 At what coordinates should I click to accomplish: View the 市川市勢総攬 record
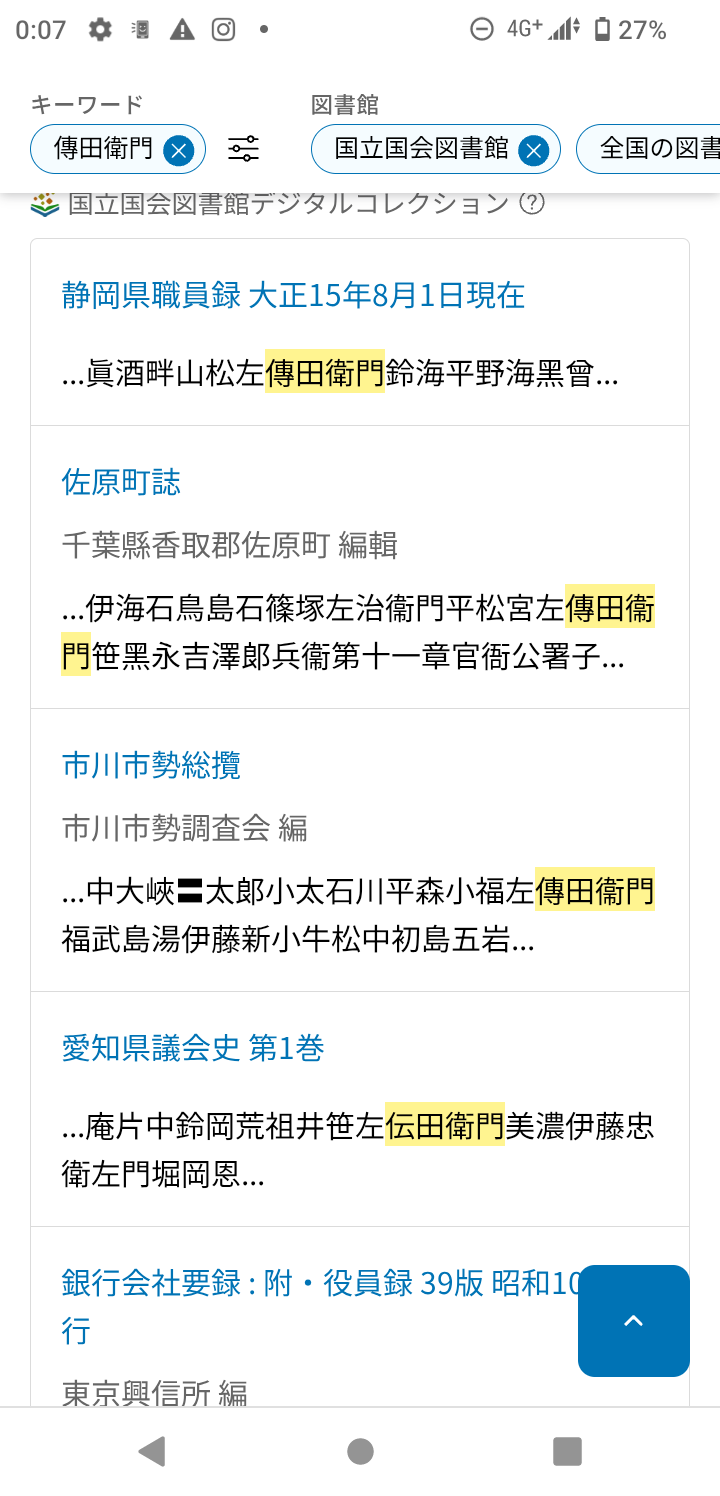click(151, 765)
